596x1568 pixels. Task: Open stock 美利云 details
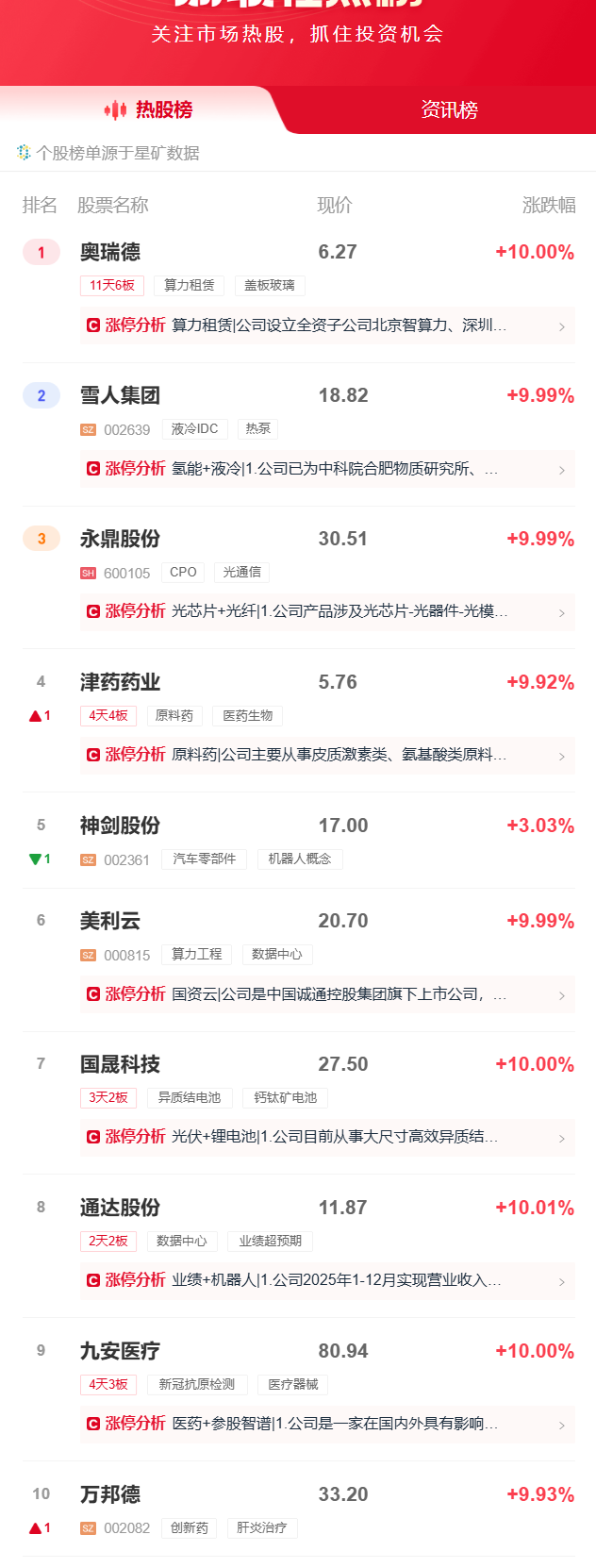click(x=110, y=921)
